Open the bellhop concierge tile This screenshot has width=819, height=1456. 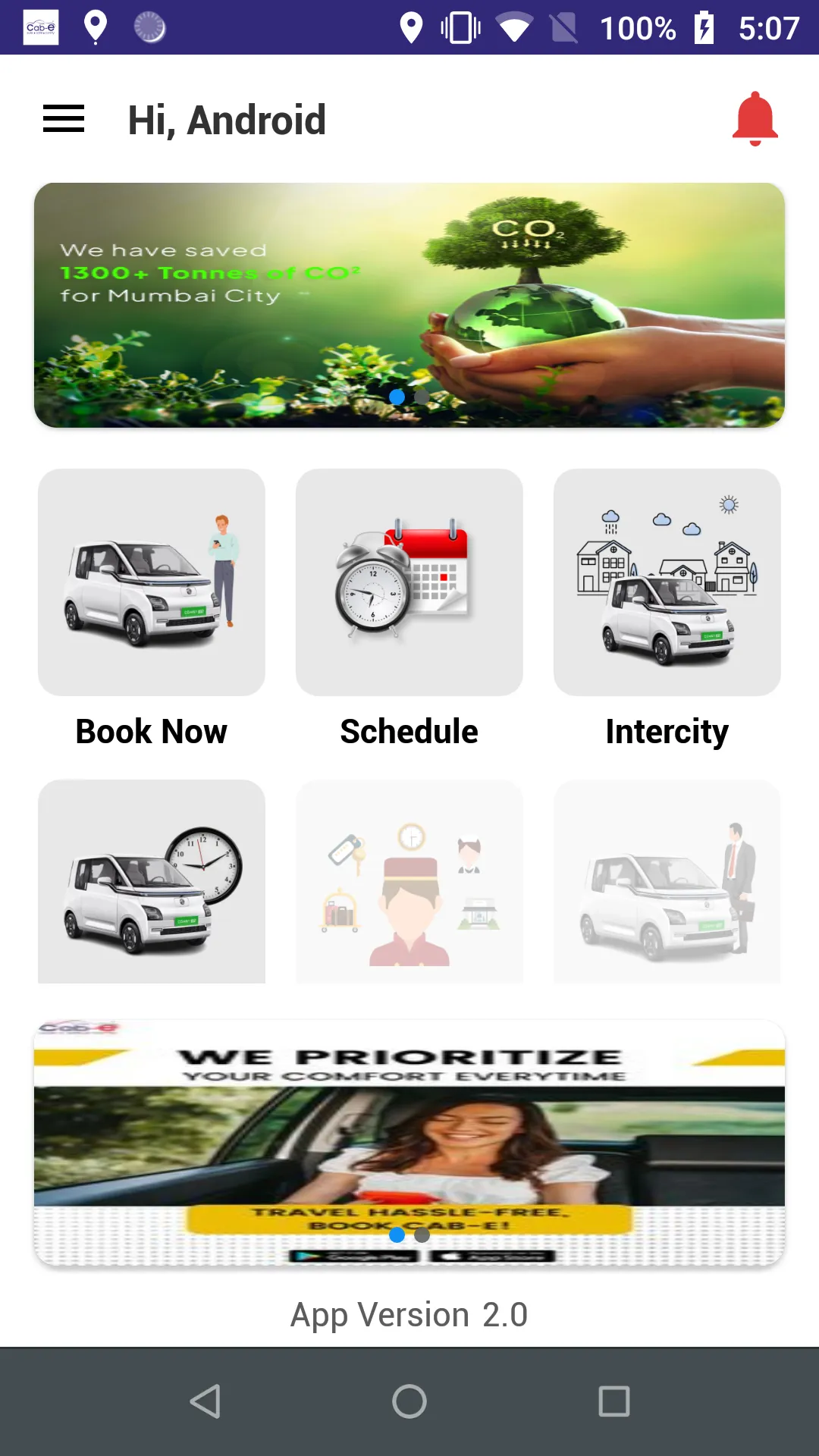coord(409,881)
